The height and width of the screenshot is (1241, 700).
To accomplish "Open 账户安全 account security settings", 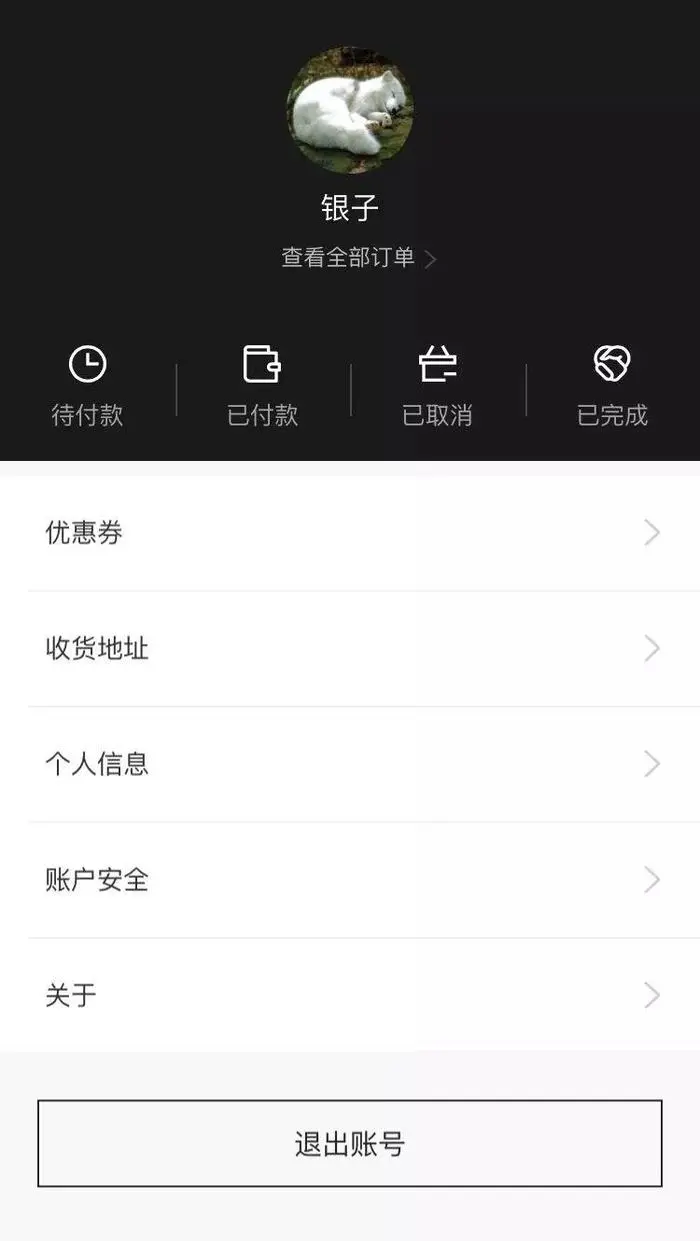I will 350,880.
